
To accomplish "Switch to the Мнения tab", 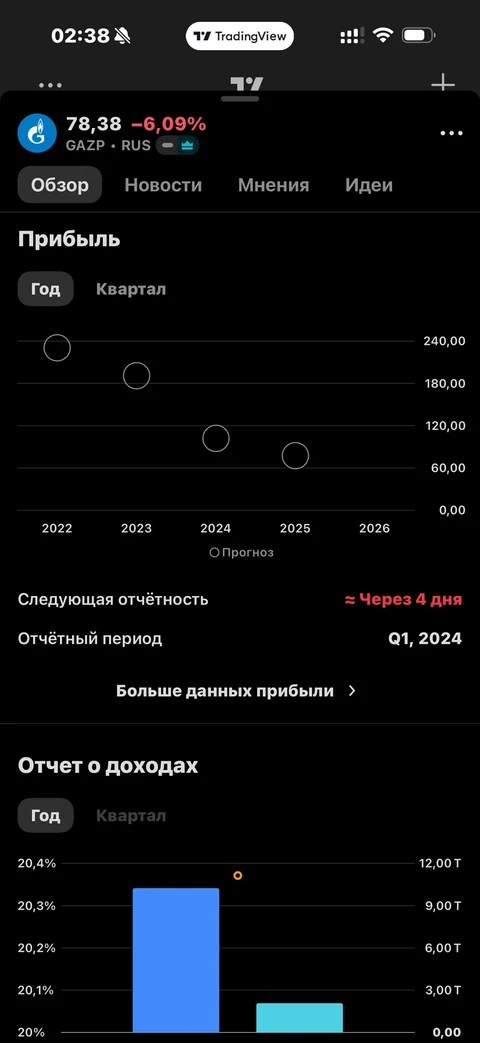I will click(273, 185).
